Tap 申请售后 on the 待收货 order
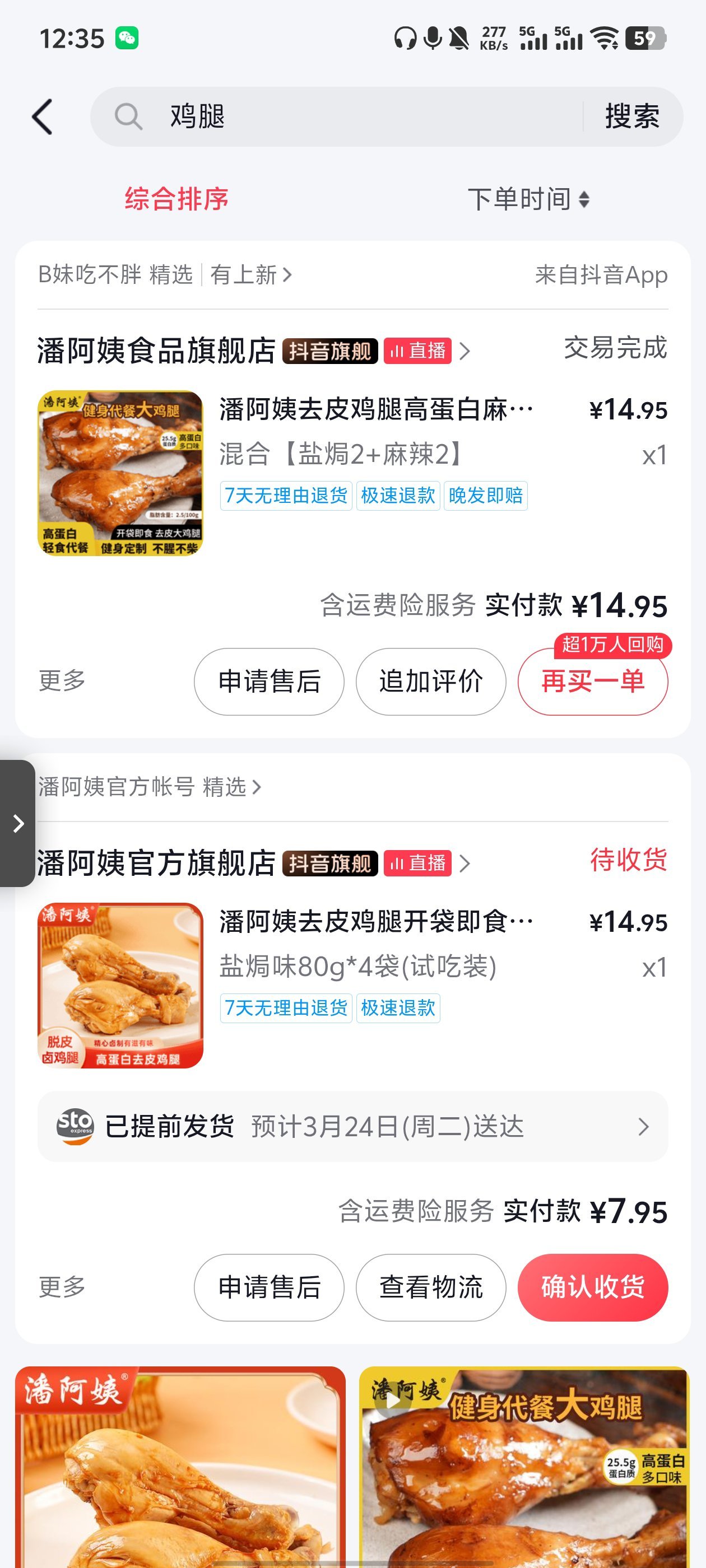The image size is (706, 1568). pos(268,1287)
